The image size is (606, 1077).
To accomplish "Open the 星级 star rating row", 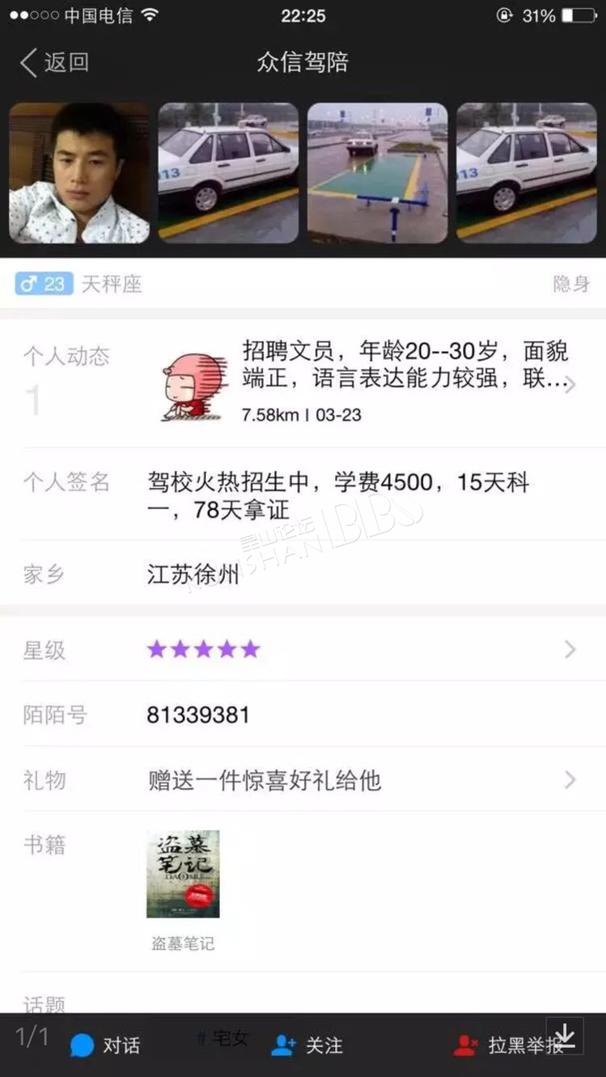I will (303, 649).
